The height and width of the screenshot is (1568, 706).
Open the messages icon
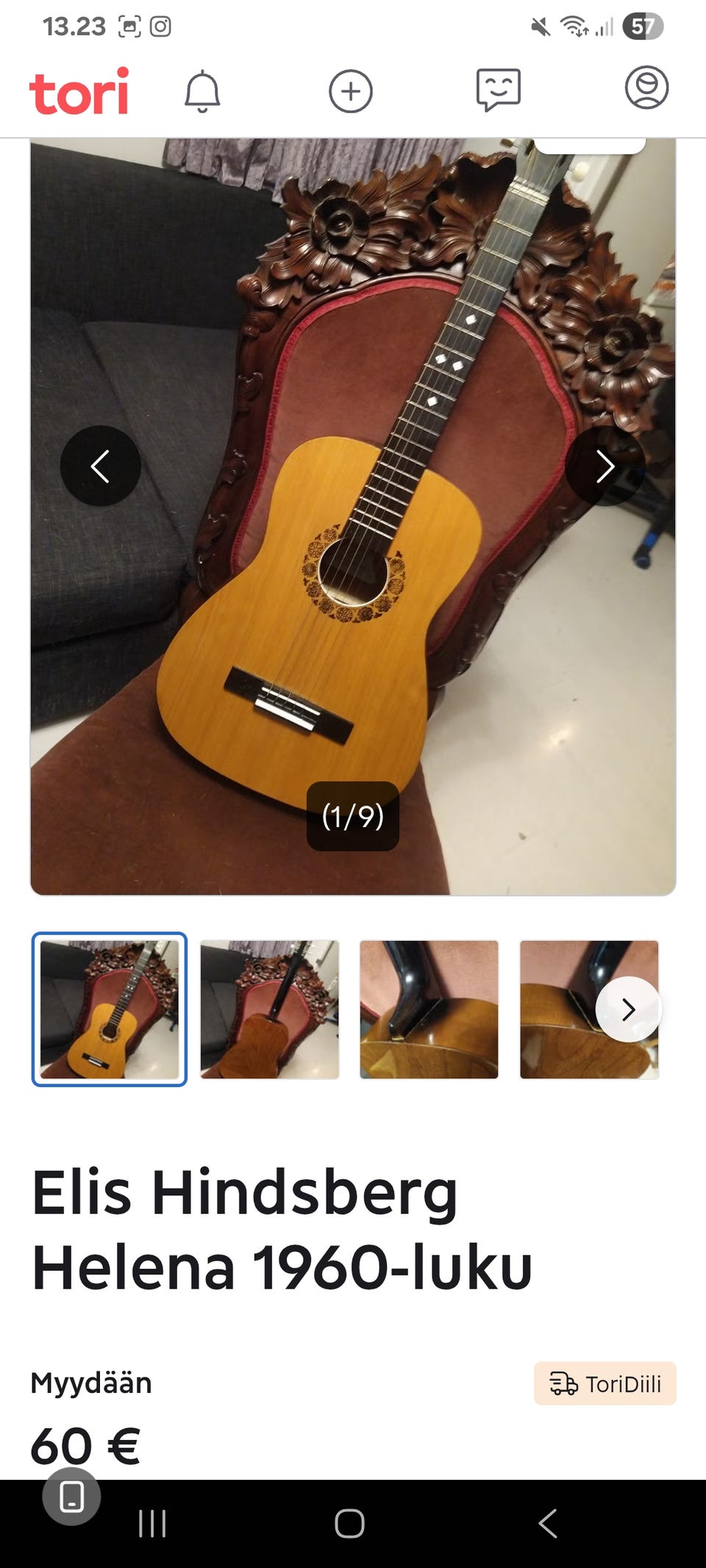(498, 90)
